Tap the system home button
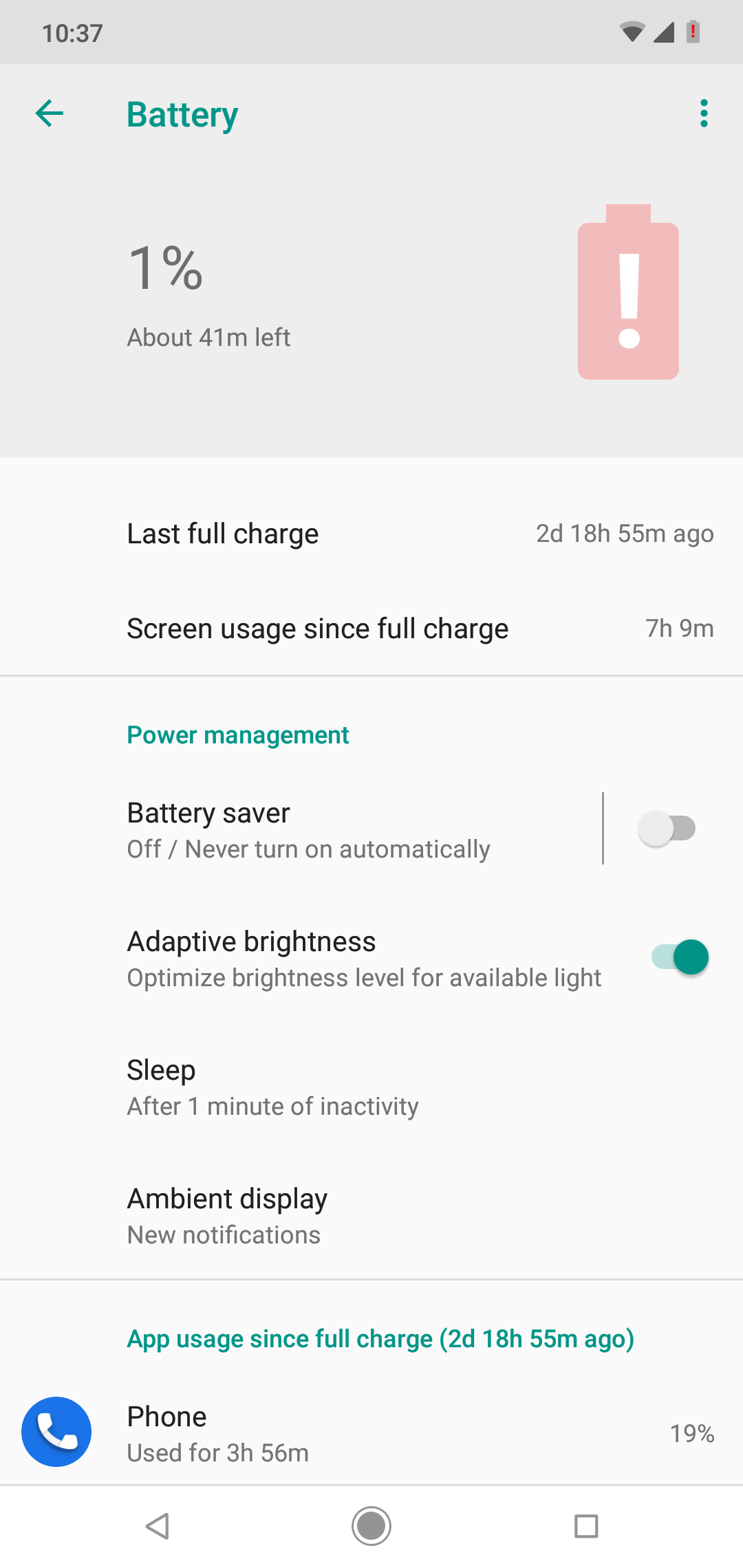743x1568 pixels. (x=371, y=1526)
